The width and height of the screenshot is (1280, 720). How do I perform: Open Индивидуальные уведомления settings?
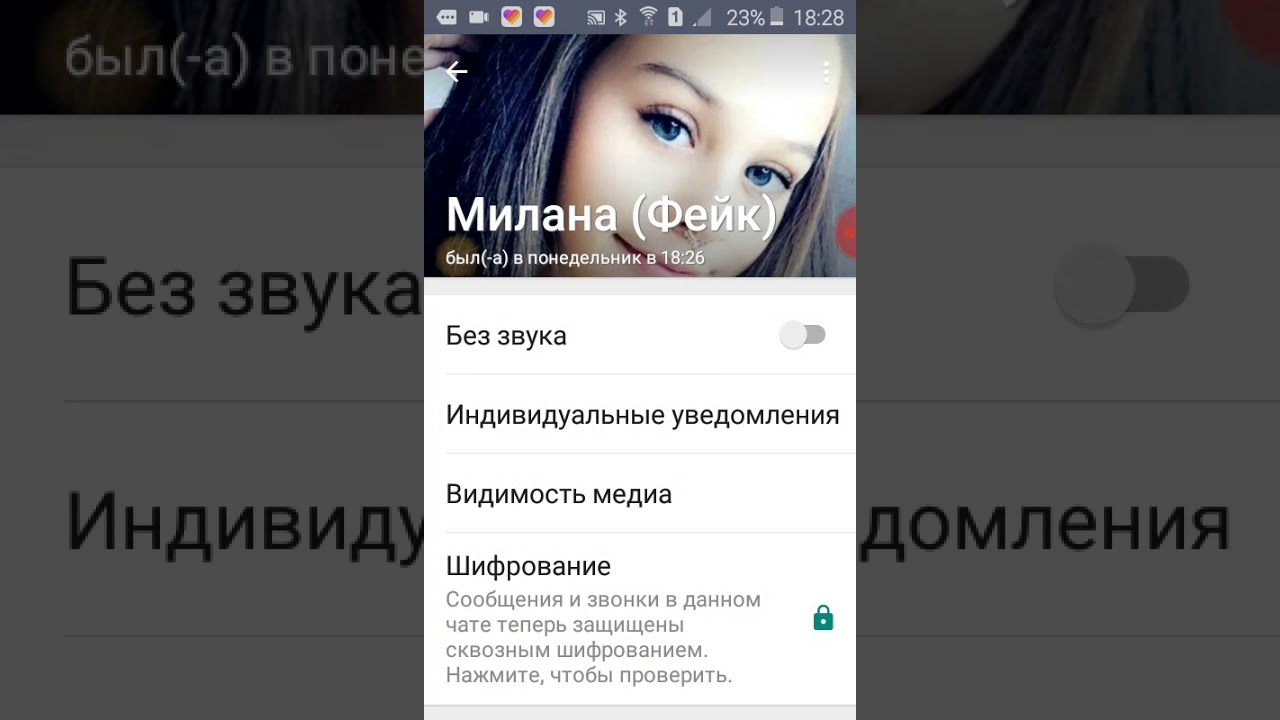tap(642, 415)
